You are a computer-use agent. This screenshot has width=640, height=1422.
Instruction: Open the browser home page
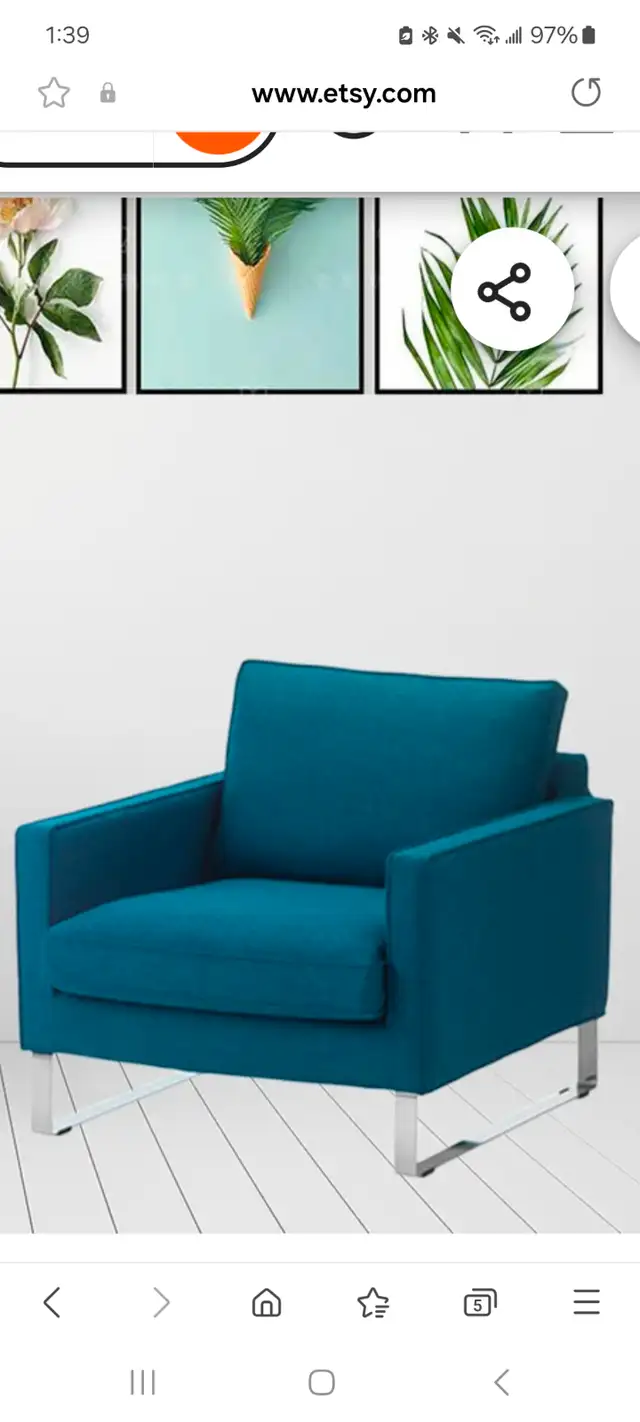coord(266,1302)
